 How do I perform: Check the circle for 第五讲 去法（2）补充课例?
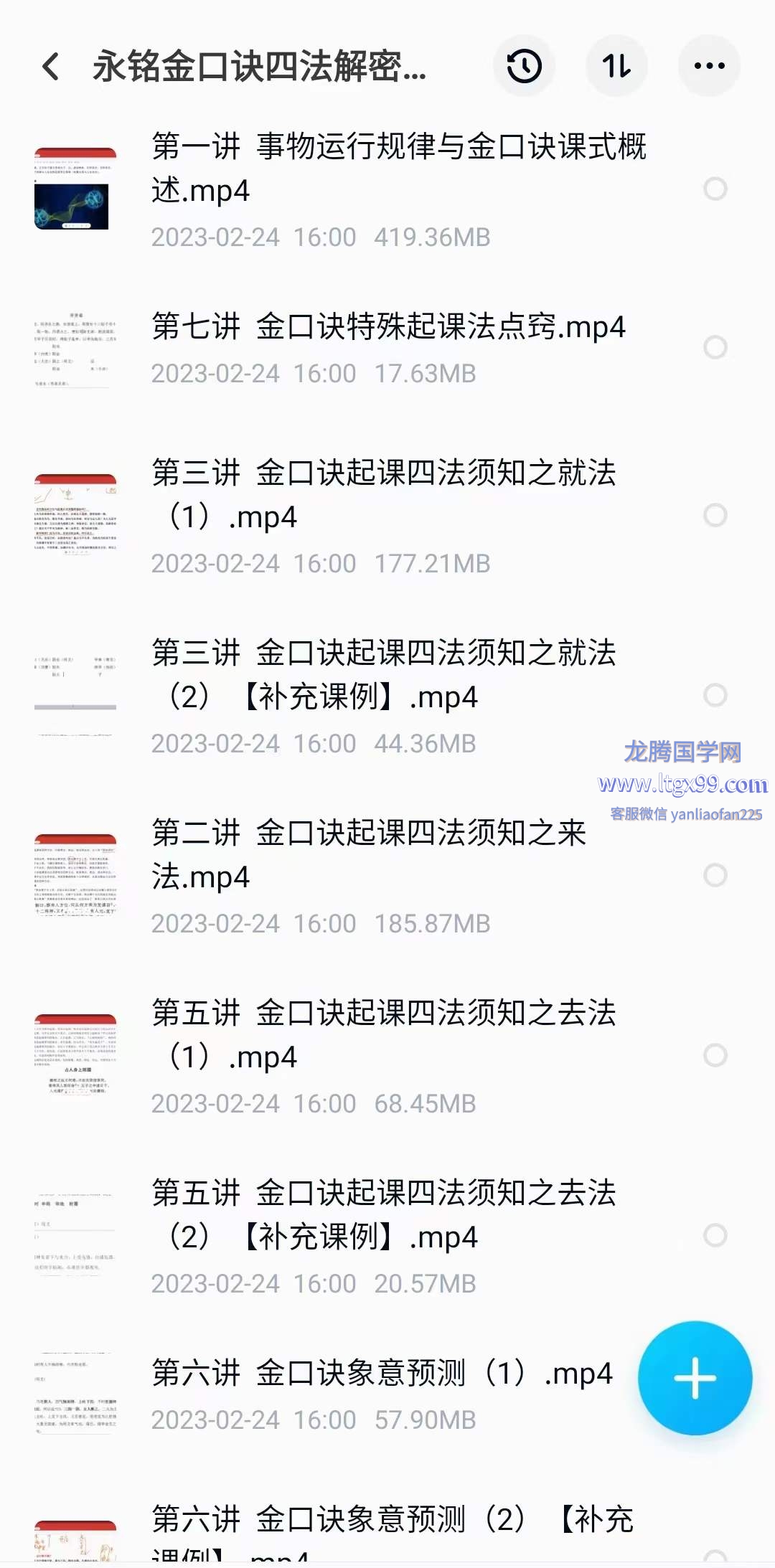715,1235
